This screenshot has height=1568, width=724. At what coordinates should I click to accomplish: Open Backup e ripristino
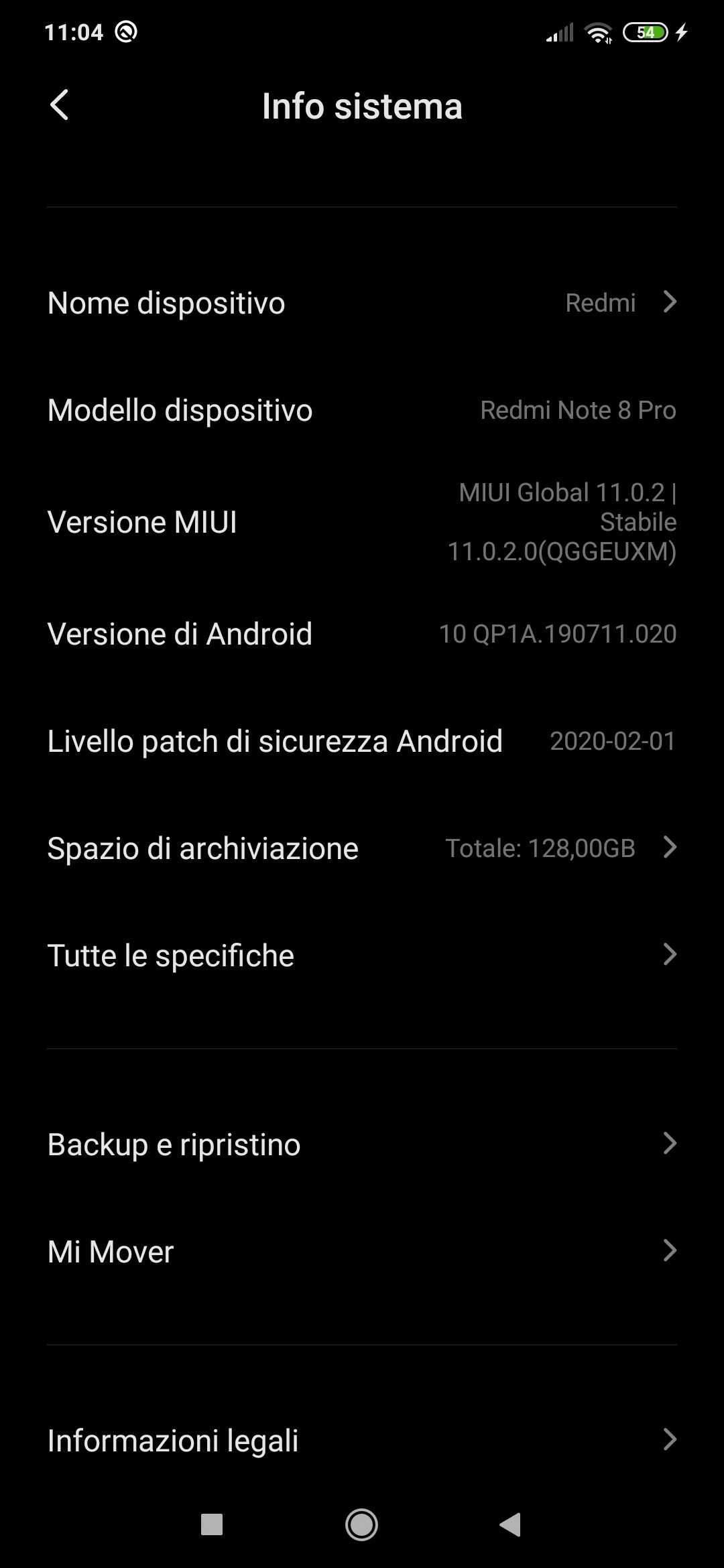point(362,1145)
